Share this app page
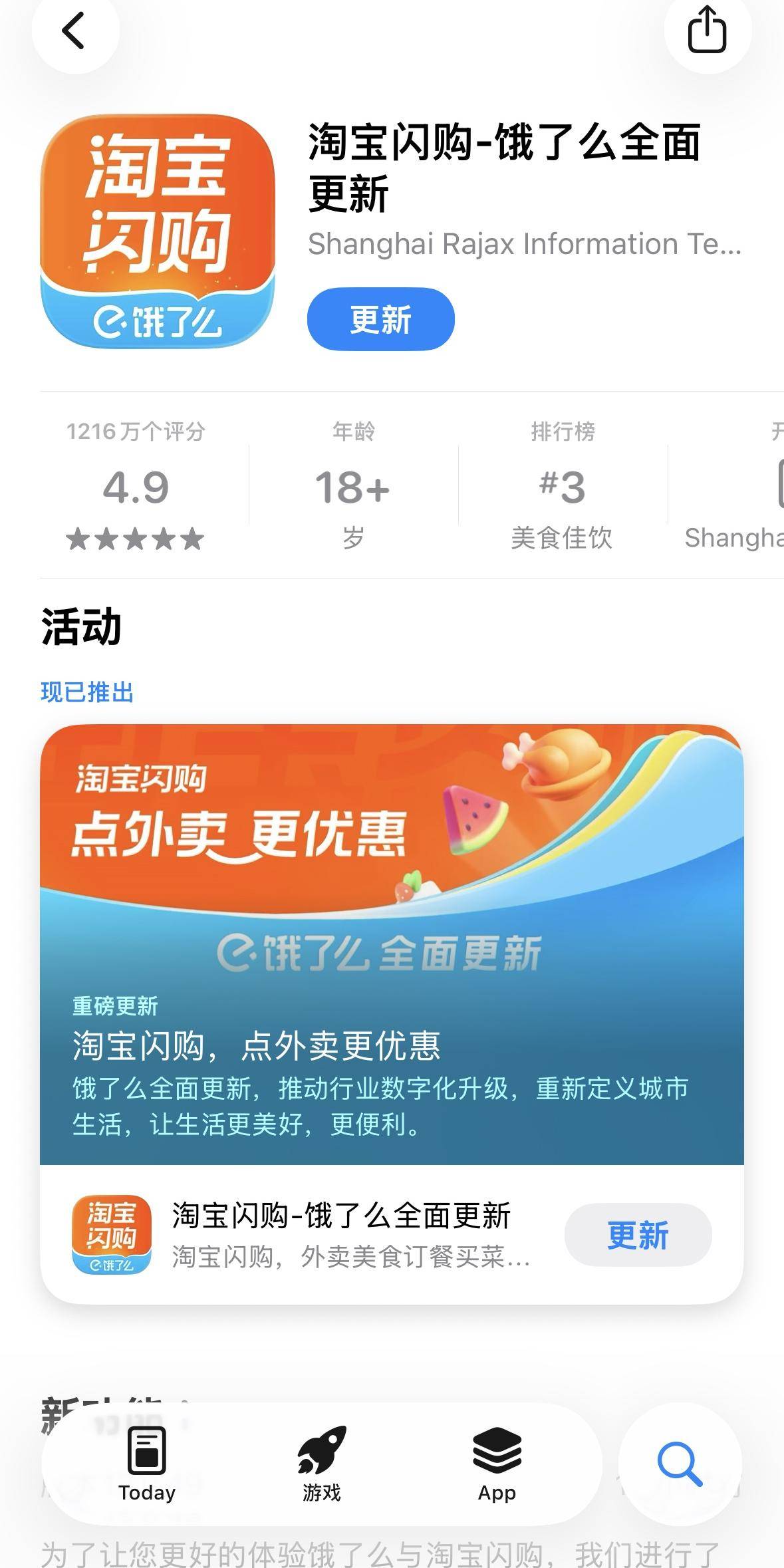This screenshot has width=784, height=1568. [x=707, y=31]
